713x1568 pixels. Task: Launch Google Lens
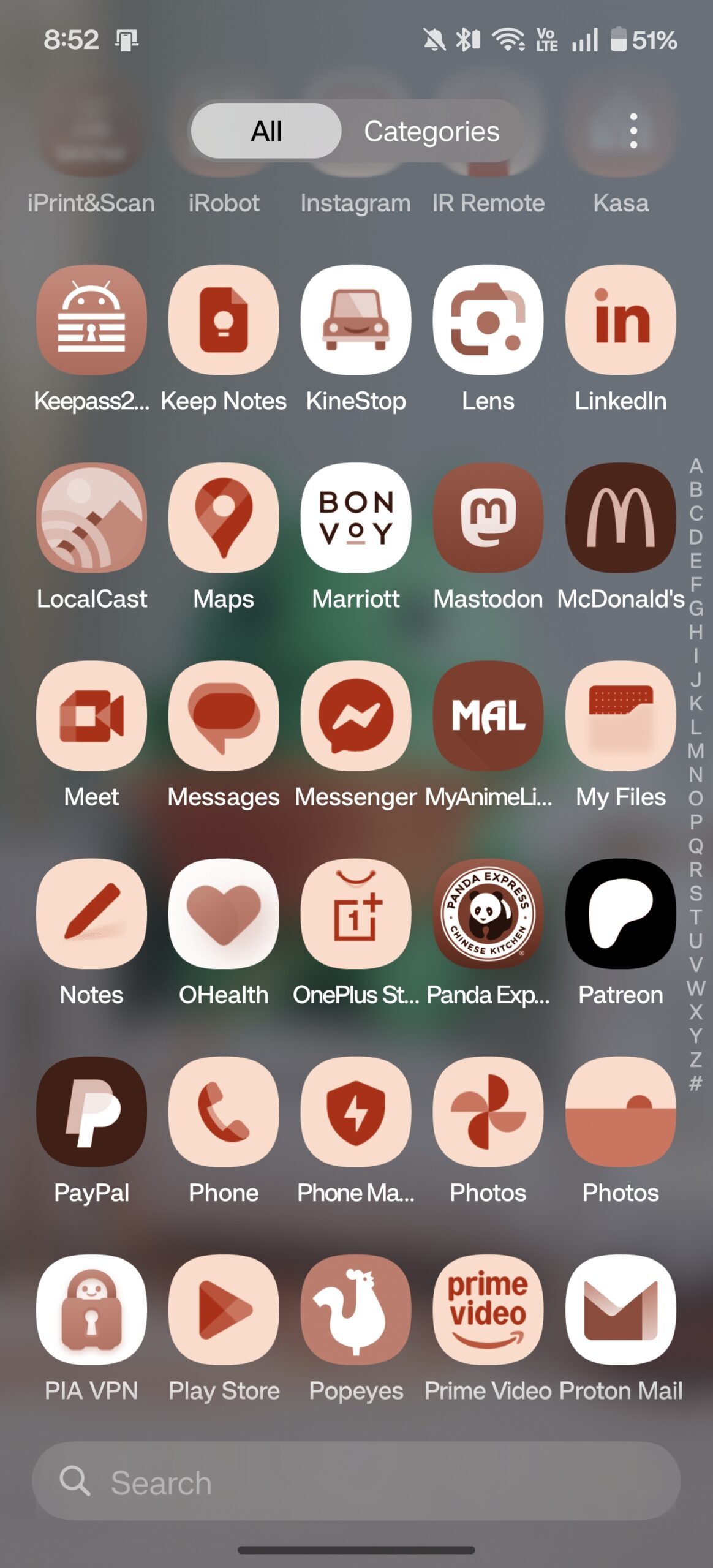click(x=488, y=320)
